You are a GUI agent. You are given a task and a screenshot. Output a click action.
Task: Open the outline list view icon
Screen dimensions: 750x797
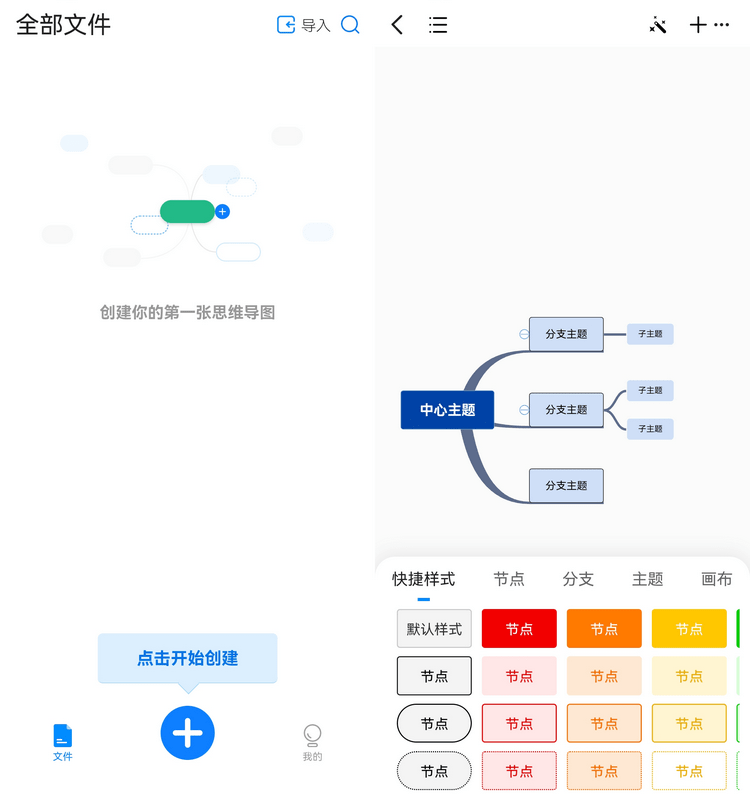click(x=437, y=25)
